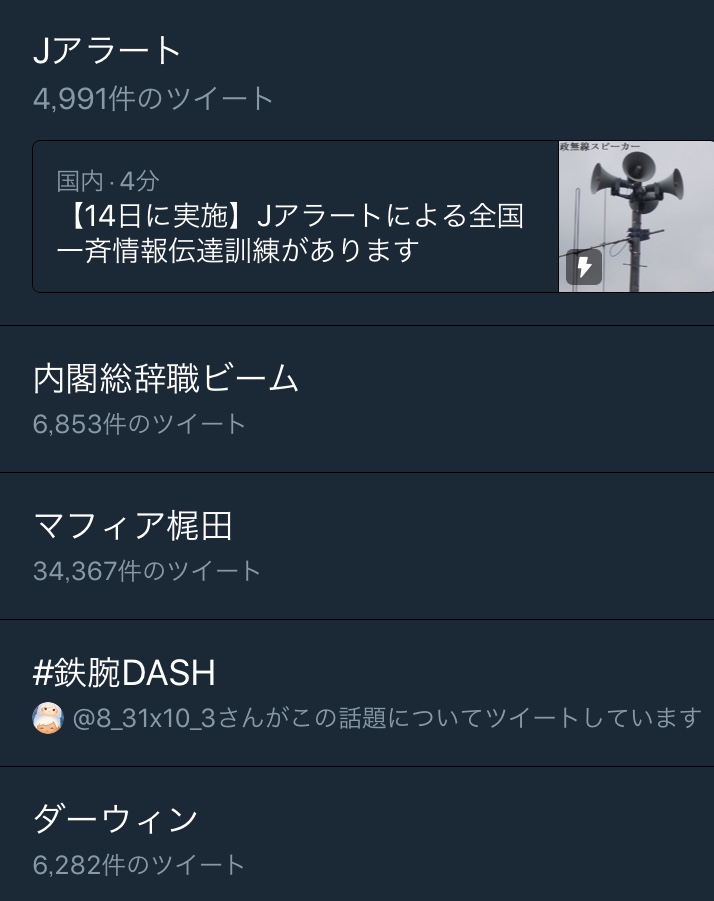Open the 内閣総辞職ビーム trend
The height and width of the screenshot is (901, 714).
[x=166, y=380]
